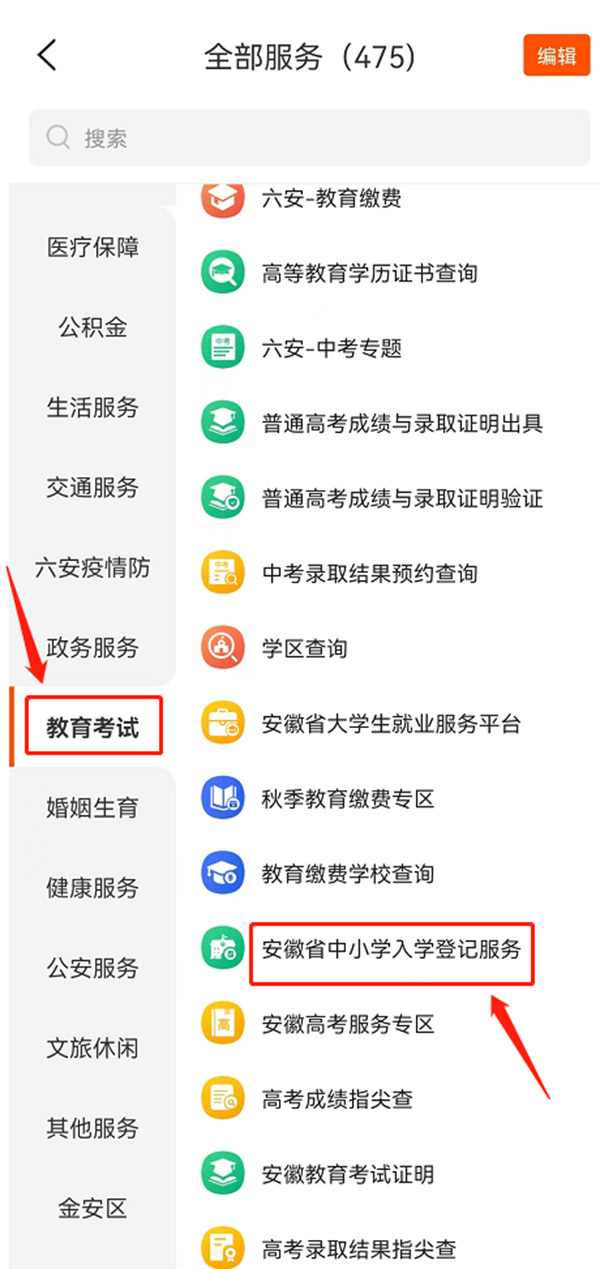This screenshot has width=600, height=1269.
Task: Open the 交通服务 category
Action: pyautogui.click(x=93, y=487)
